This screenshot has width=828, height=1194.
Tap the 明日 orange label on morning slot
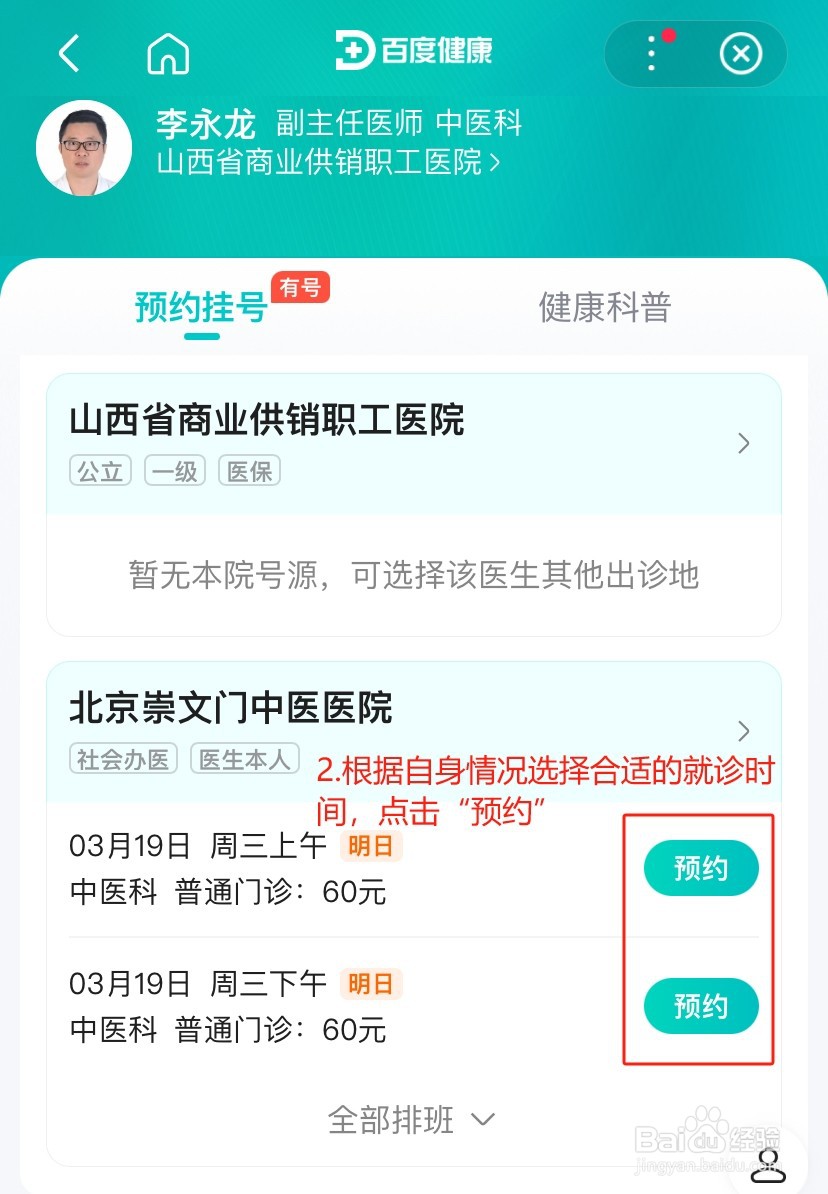(x=371, y=846)
